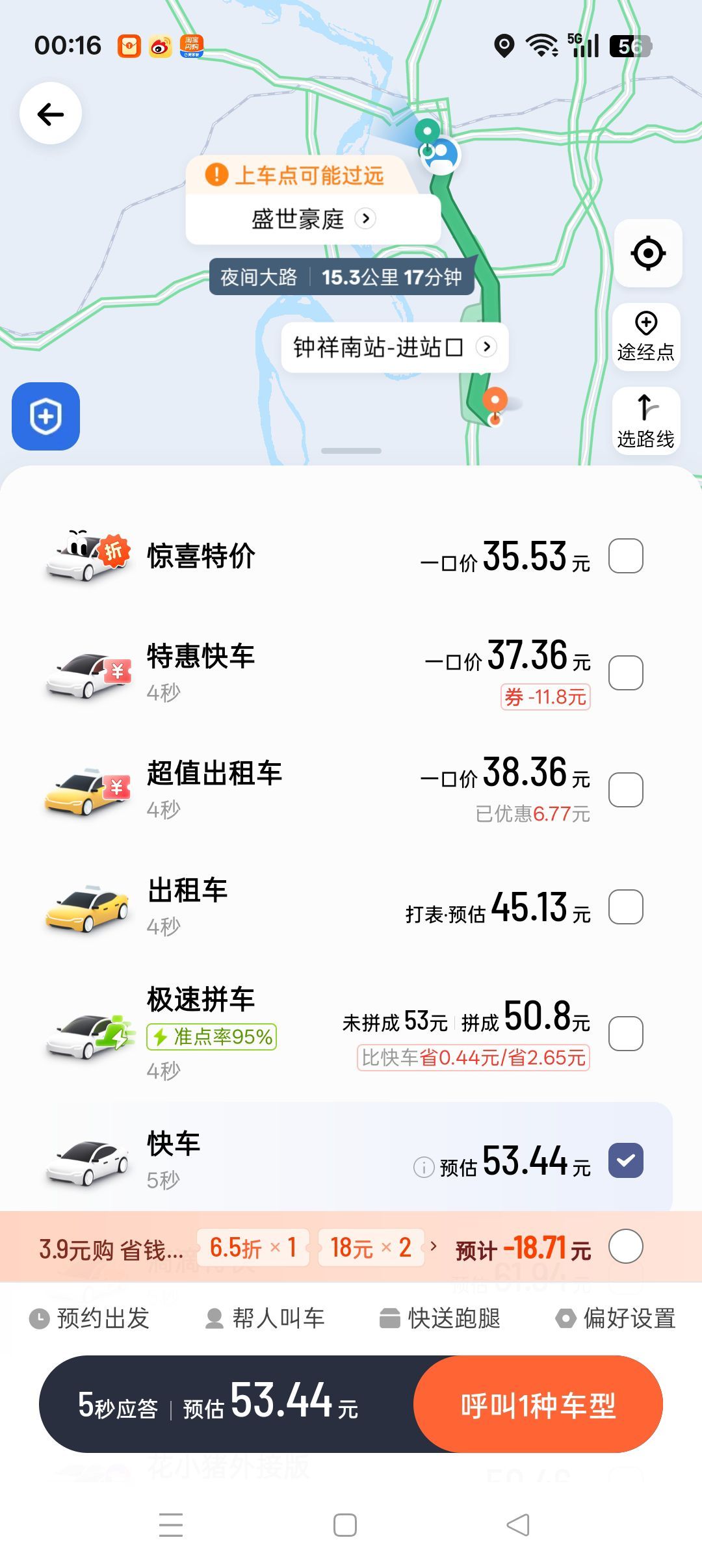The width and height of the screenshot is (702, 1568).
Task: Recenter map with the location target button
Action: [x=647, y=253]
